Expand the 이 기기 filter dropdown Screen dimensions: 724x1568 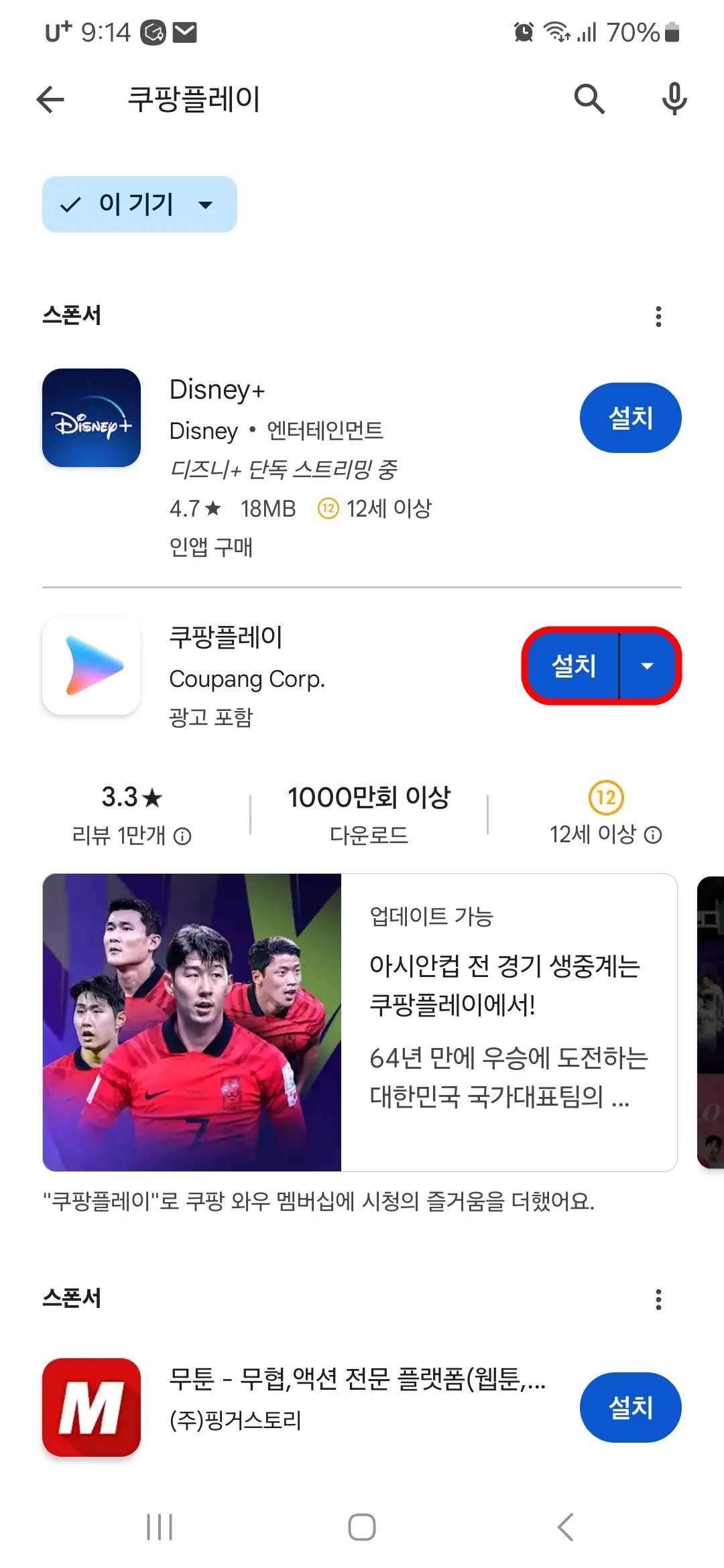[x=206, y=205]
